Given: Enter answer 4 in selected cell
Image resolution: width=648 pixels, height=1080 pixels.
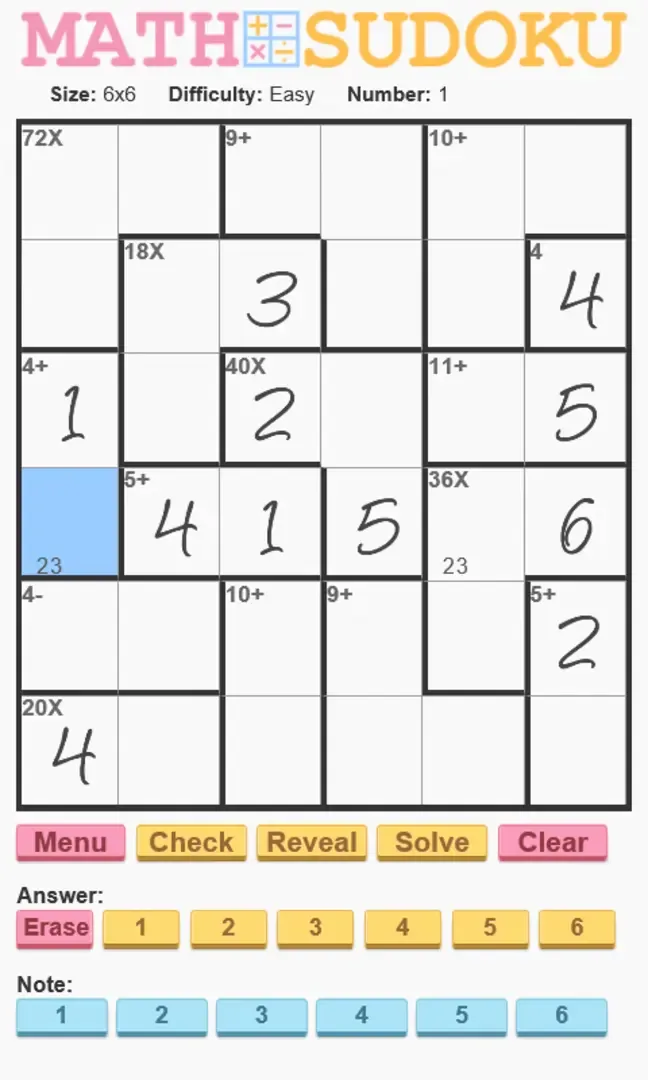Looking at the screenshot, I should 402,928.
